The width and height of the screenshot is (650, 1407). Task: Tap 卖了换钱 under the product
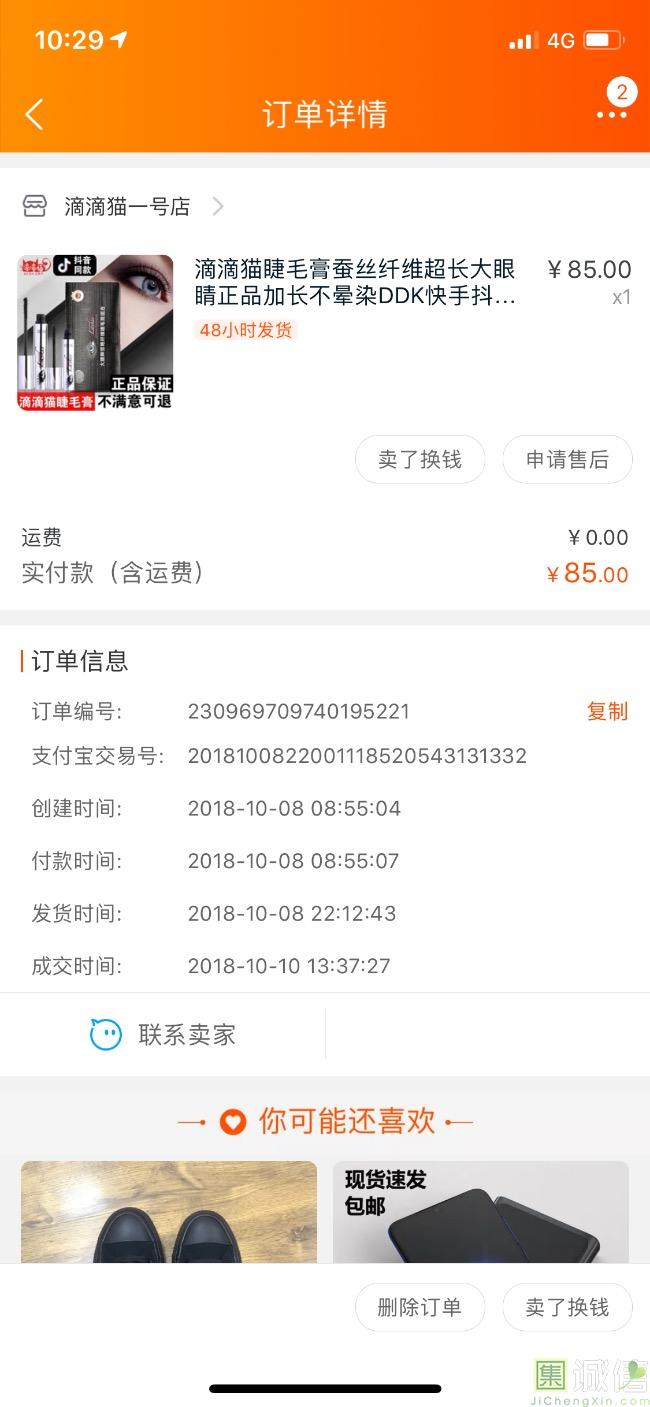pos(420,460)
